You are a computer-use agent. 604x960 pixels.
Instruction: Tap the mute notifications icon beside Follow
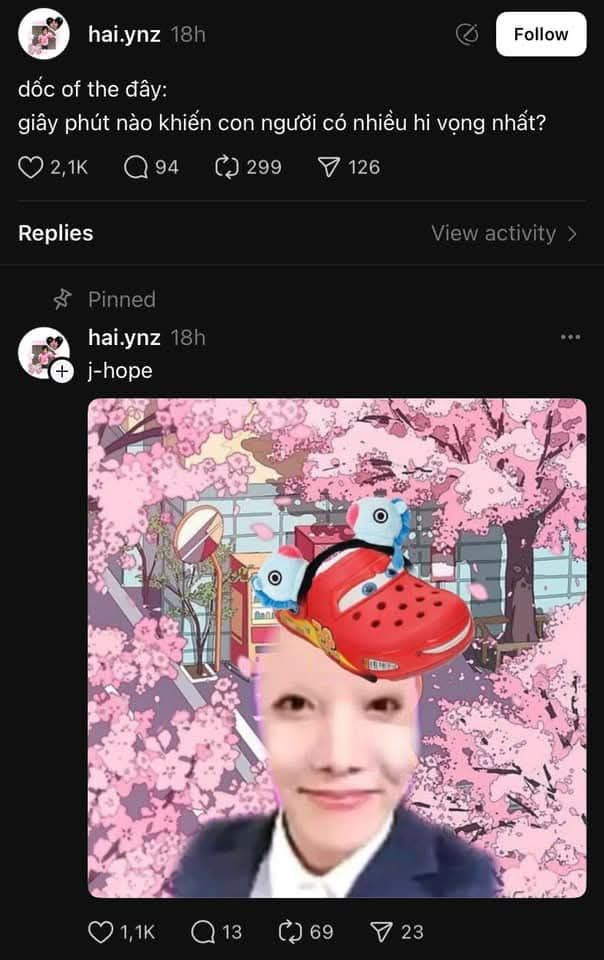coord(467,34)
